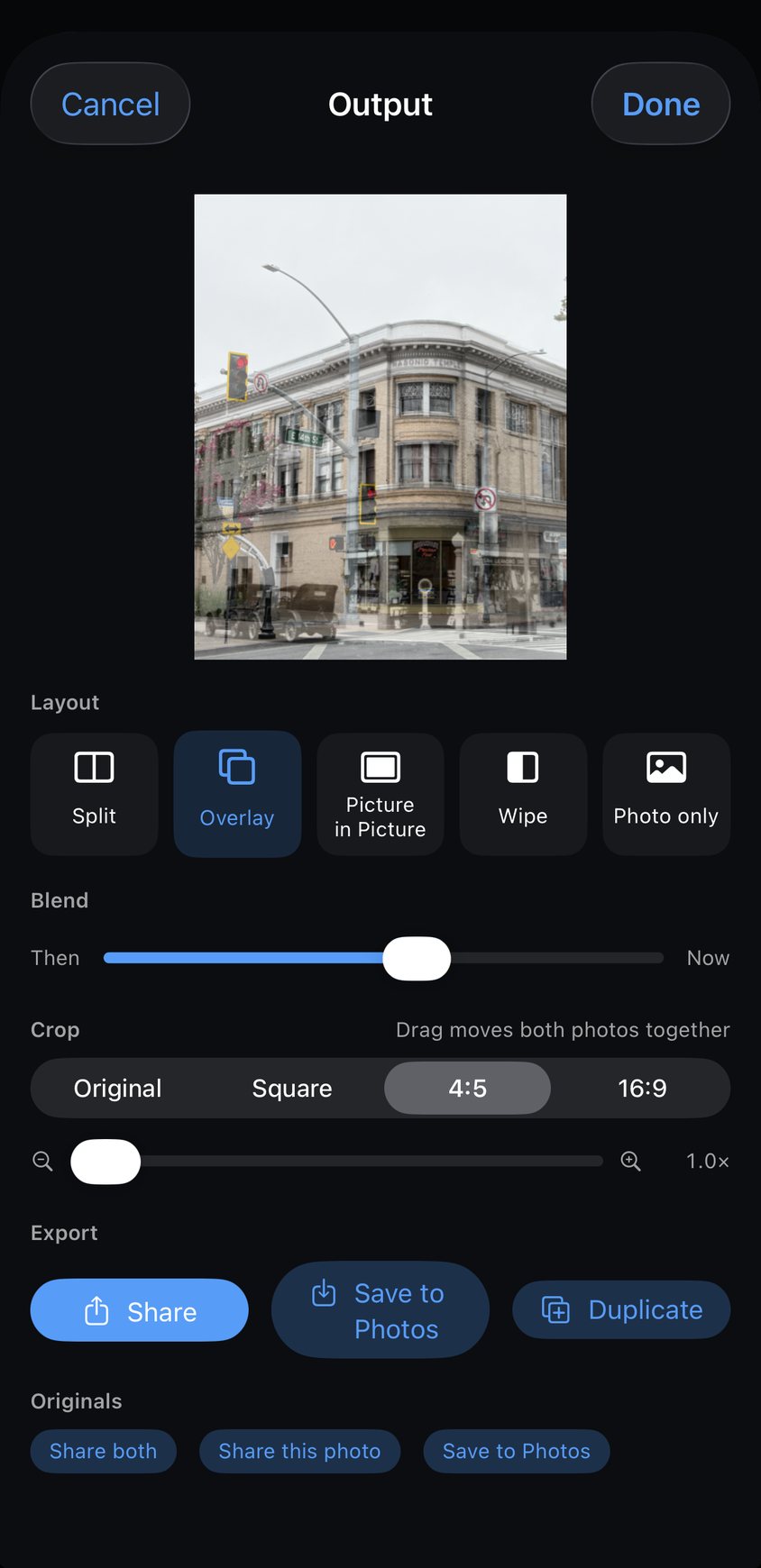The image size is (761, 1568).
Task: Select the Square crop ratio
Action: [292, 1088]
